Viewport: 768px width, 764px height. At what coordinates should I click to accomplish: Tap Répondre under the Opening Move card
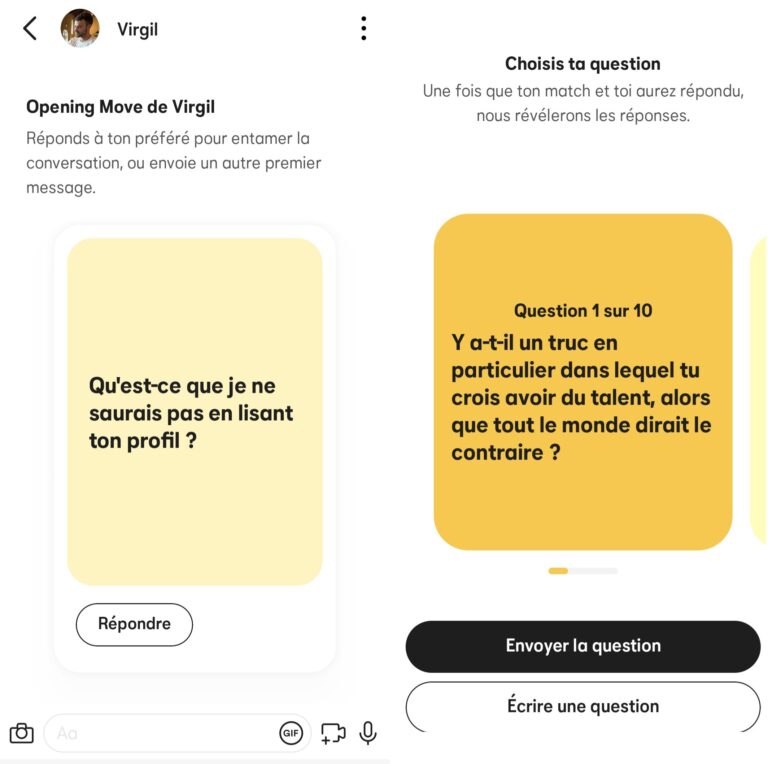pos(134,624)
